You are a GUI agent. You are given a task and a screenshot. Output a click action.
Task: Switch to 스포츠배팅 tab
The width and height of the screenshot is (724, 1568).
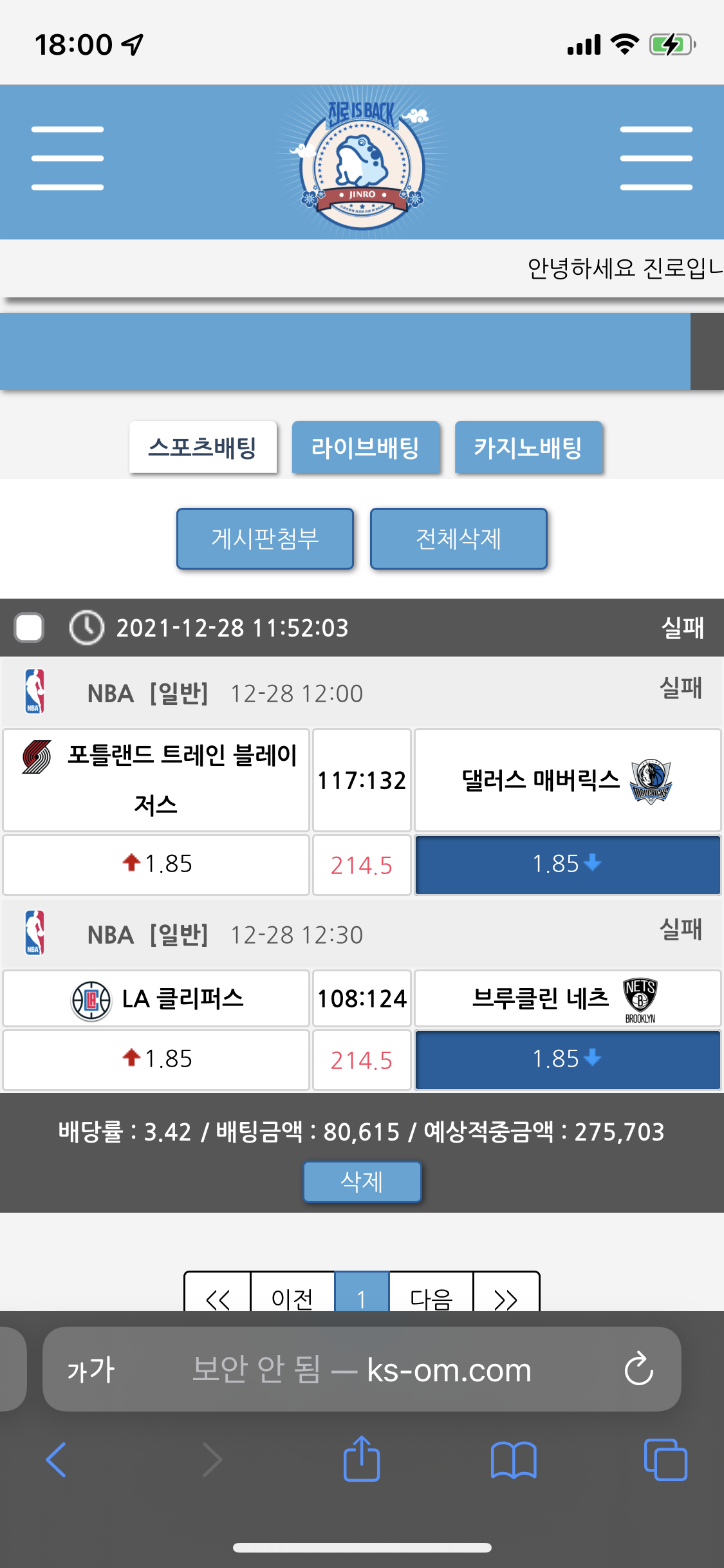click(203, 447)
